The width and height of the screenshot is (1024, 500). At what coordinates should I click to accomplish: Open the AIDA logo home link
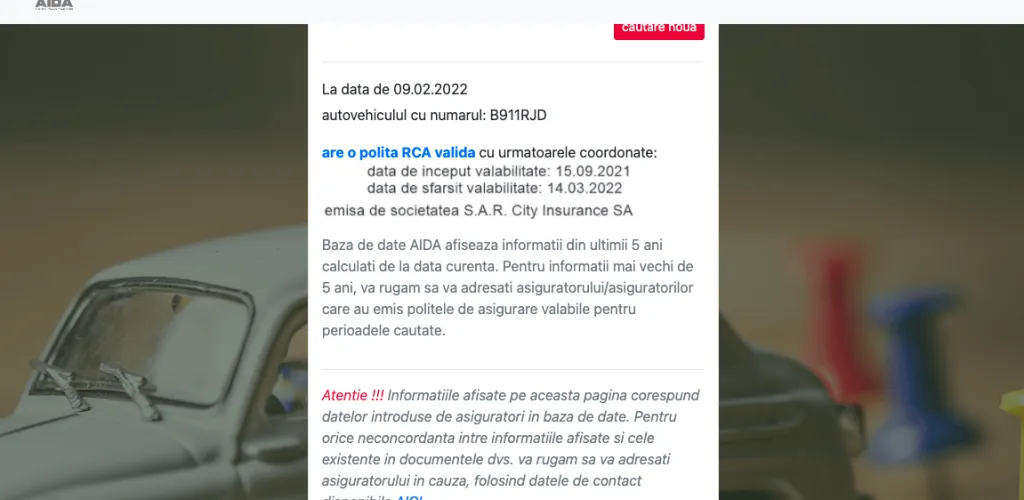tap(54, 6)
